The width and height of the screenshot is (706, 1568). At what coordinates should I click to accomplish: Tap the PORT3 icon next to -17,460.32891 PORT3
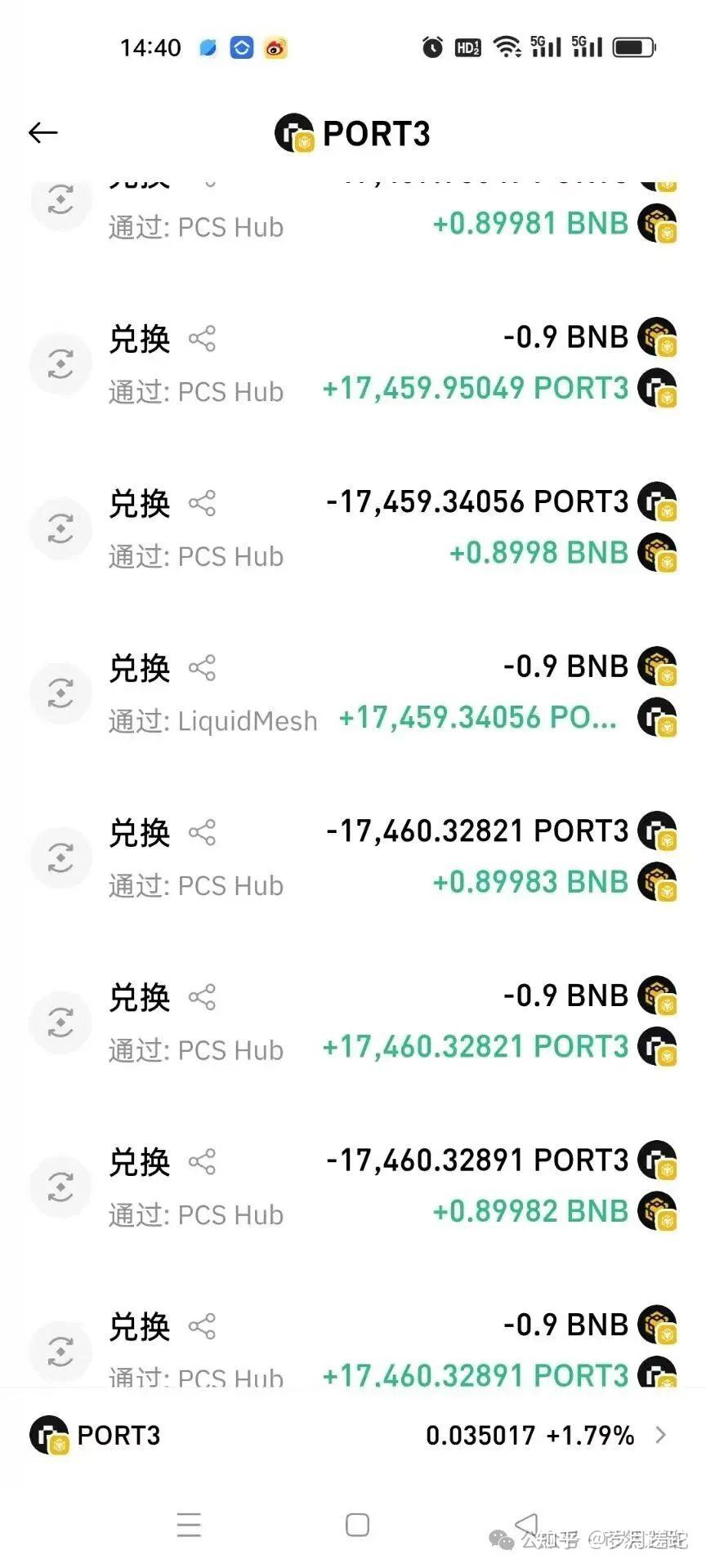click(x=659, y=1159)
